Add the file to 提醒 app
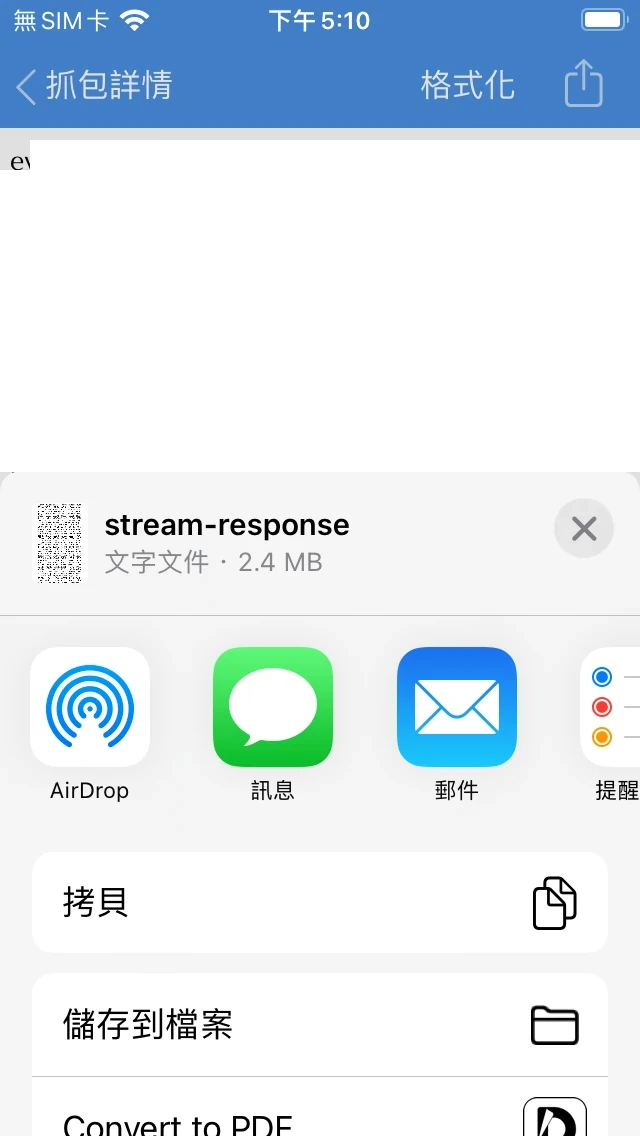The image size is (640, 1136). tap(612, 707)
